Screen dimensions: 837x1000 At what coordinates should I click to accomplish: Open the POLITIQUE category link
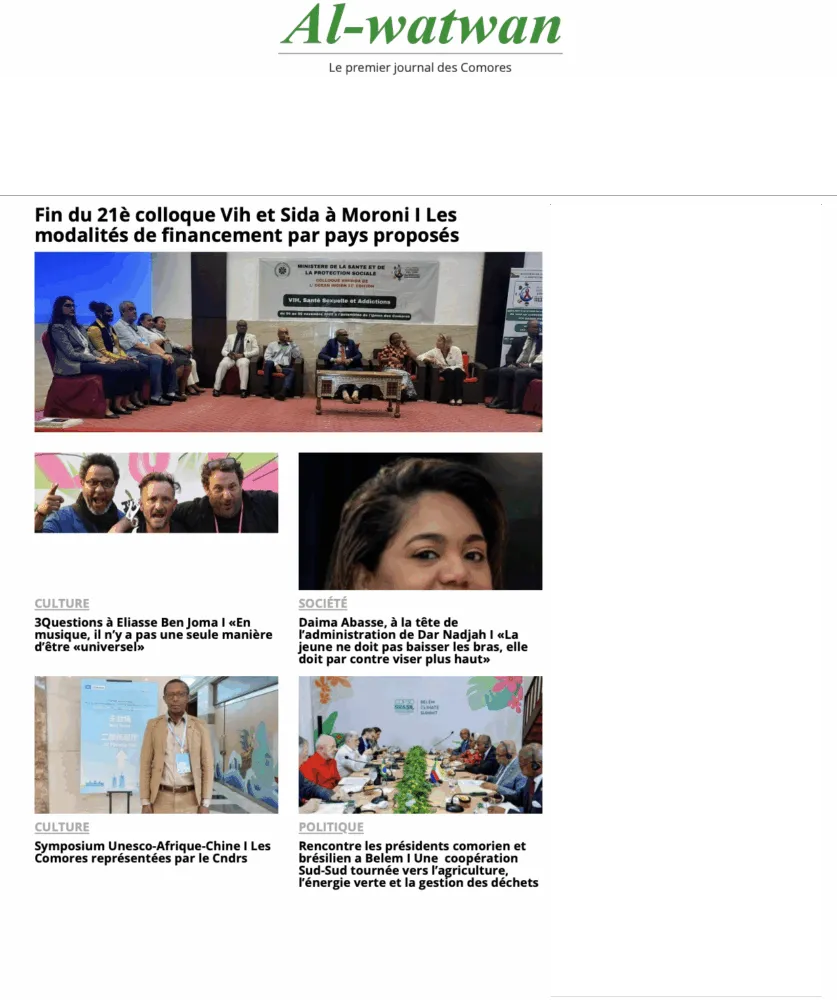point(331,827)
